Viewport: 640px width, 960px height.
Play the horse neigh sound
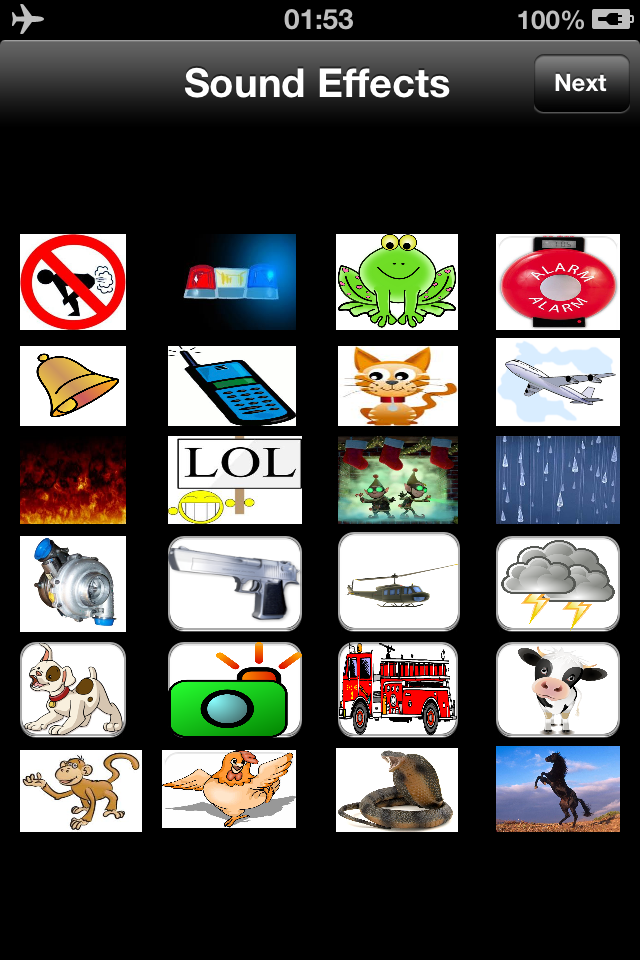pos(558,789)
